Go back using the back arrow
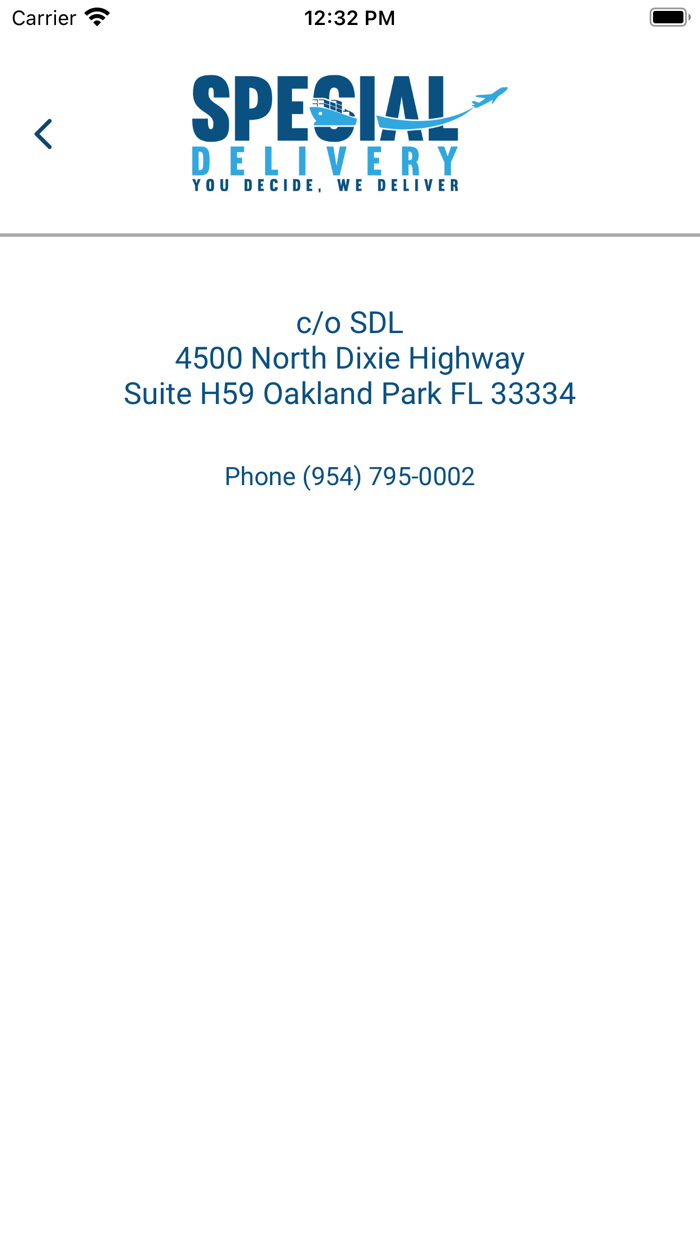This screenshot has width=700, height=1244. (43, 134)
